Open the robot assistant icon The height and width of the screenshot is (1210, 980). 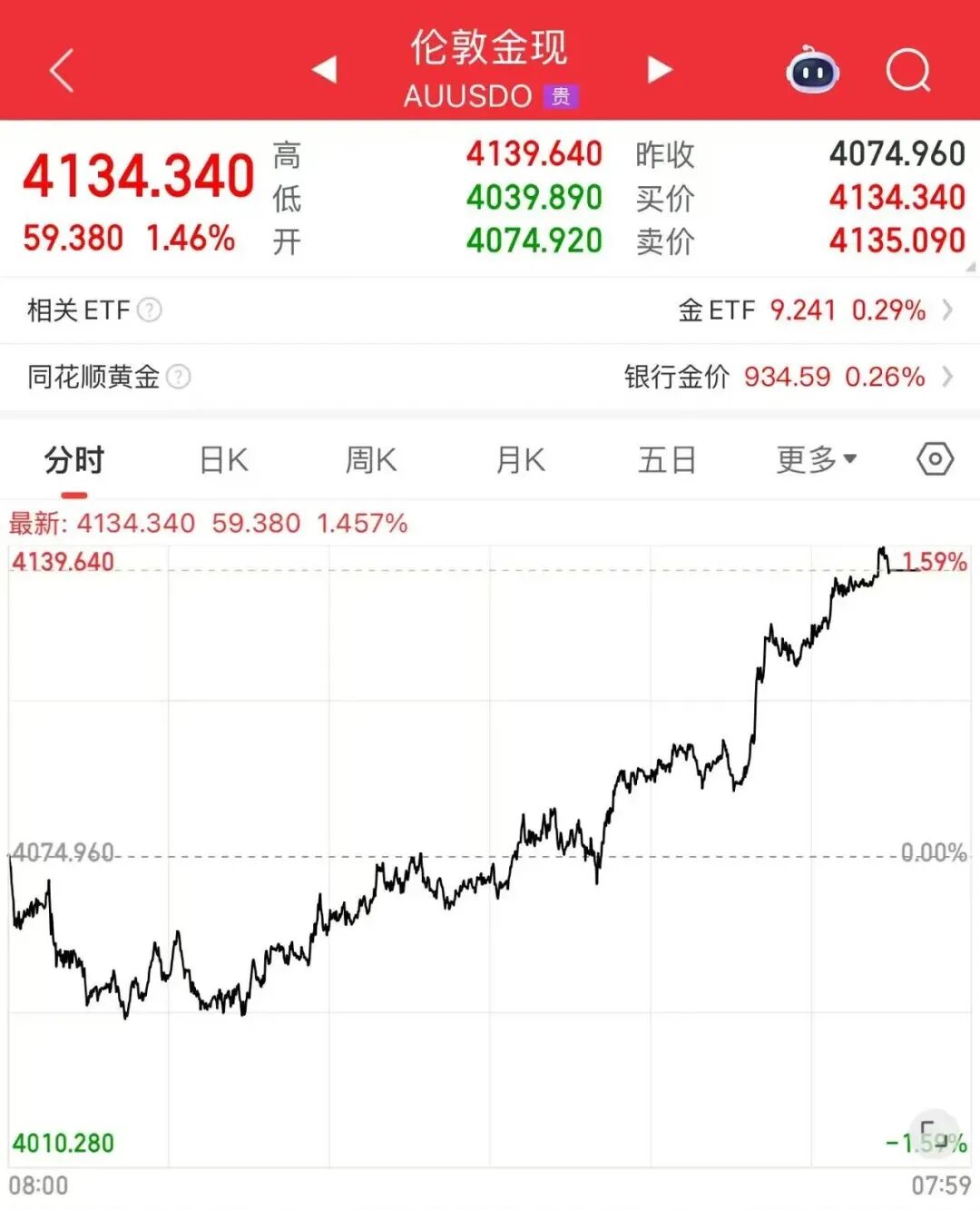pos(812,70)
